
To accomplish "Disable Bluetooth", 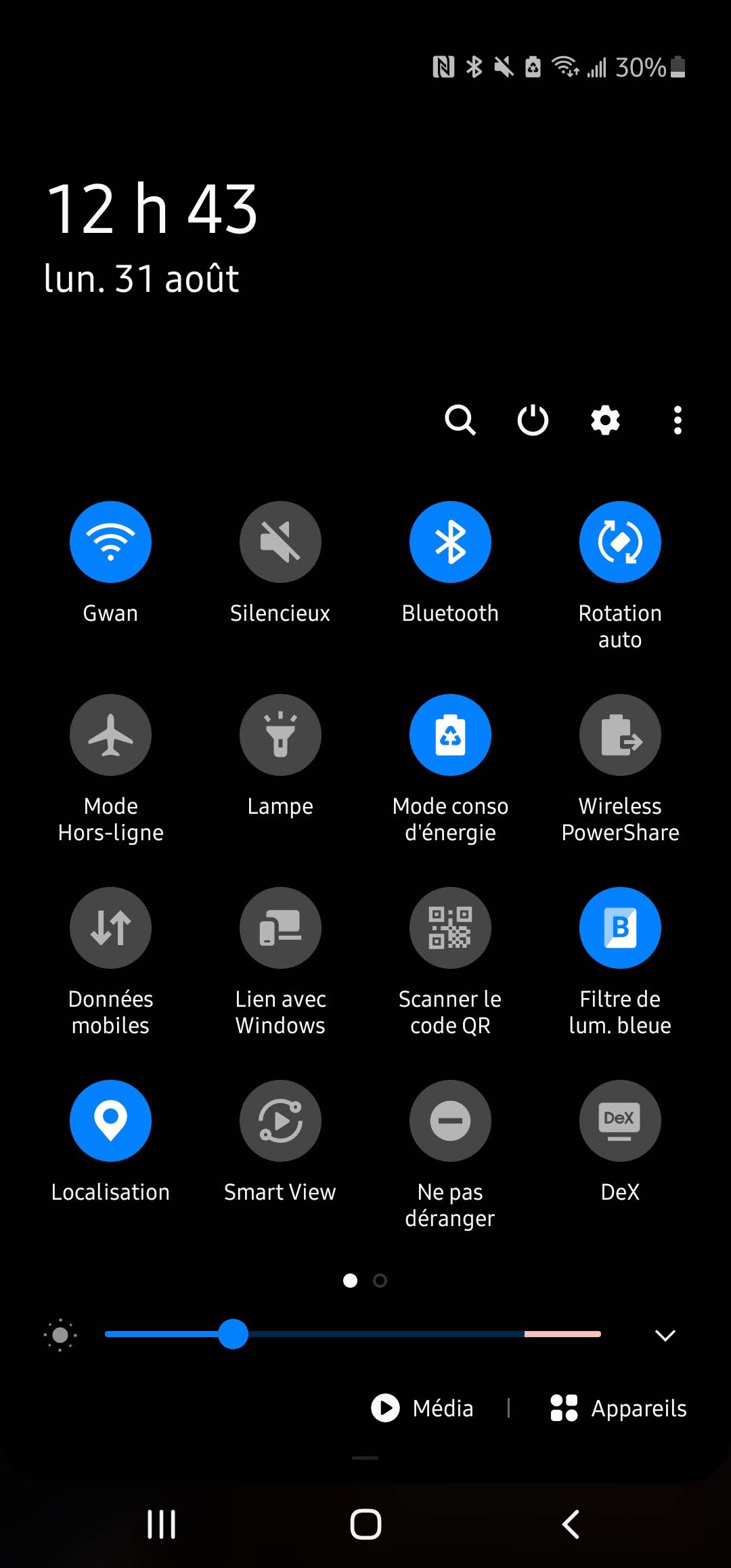I will [x=450, y=542].
